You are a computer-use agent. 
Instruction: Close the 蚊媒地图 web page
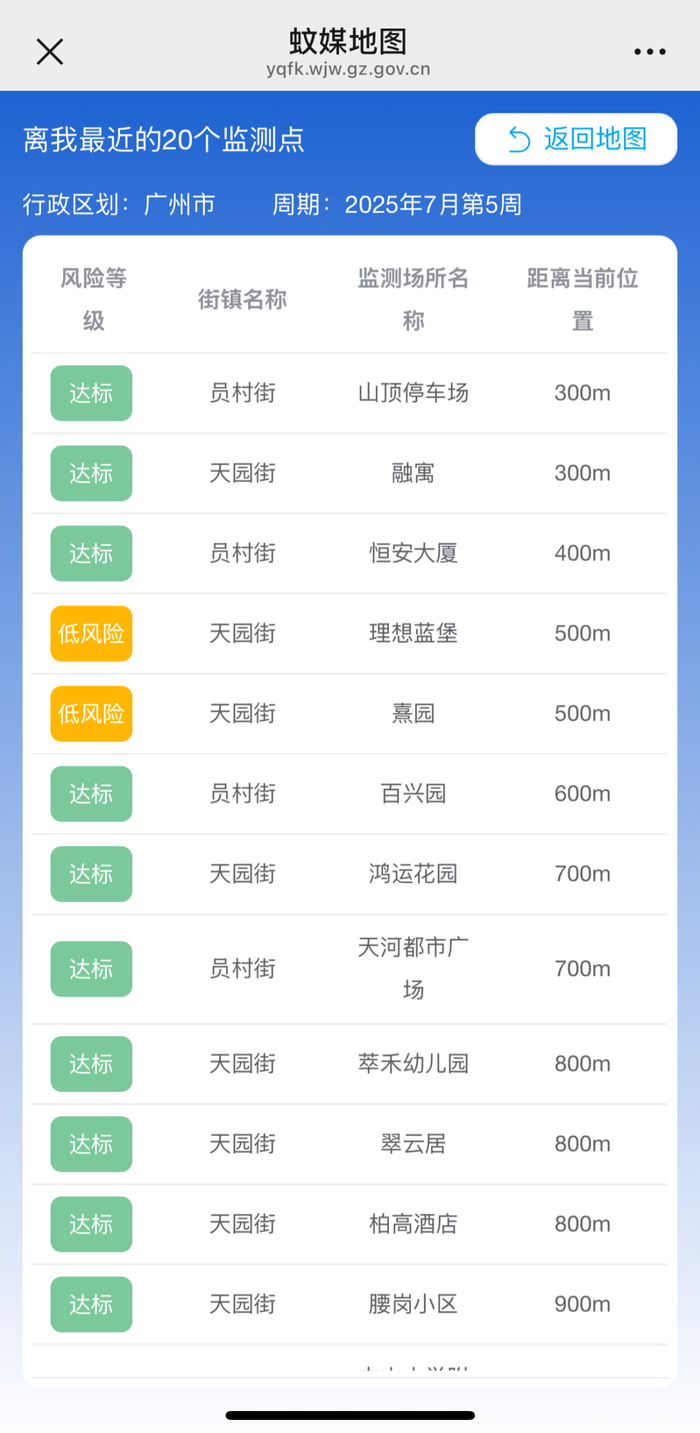[49, 52]
